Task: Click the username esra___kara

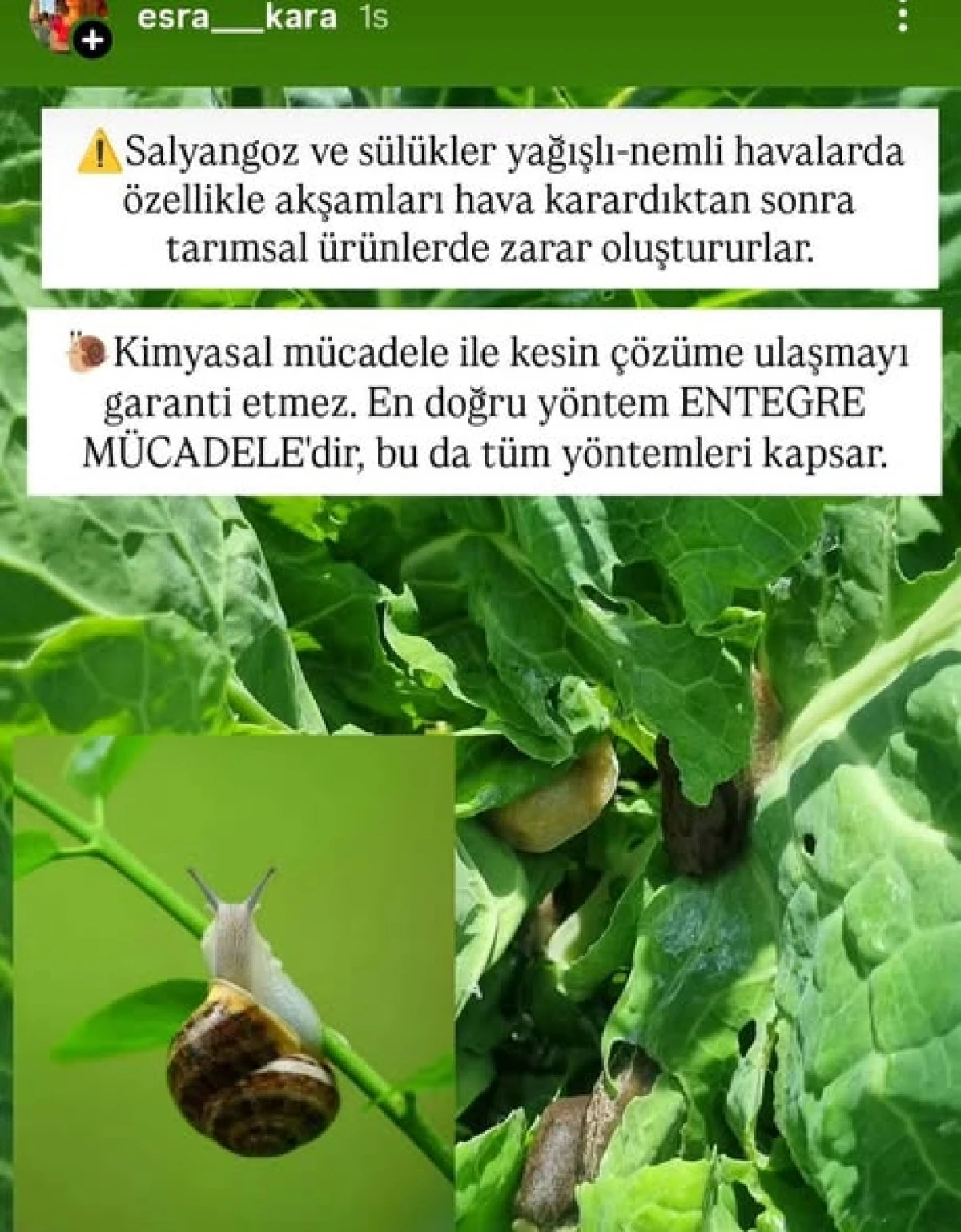Action: pyautogui.click(x=239, y=18)
